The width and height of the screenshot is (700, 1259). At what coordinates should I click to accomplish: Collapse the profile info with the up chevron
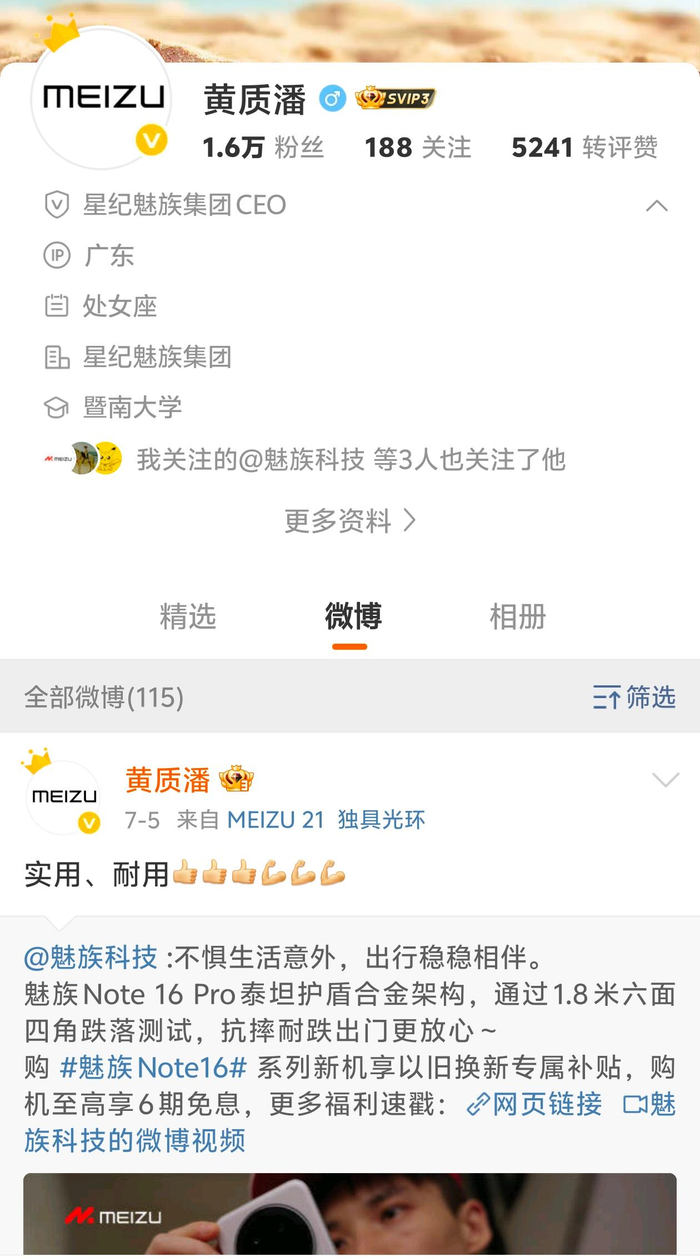pyautogui.click(x=656, y=206)
